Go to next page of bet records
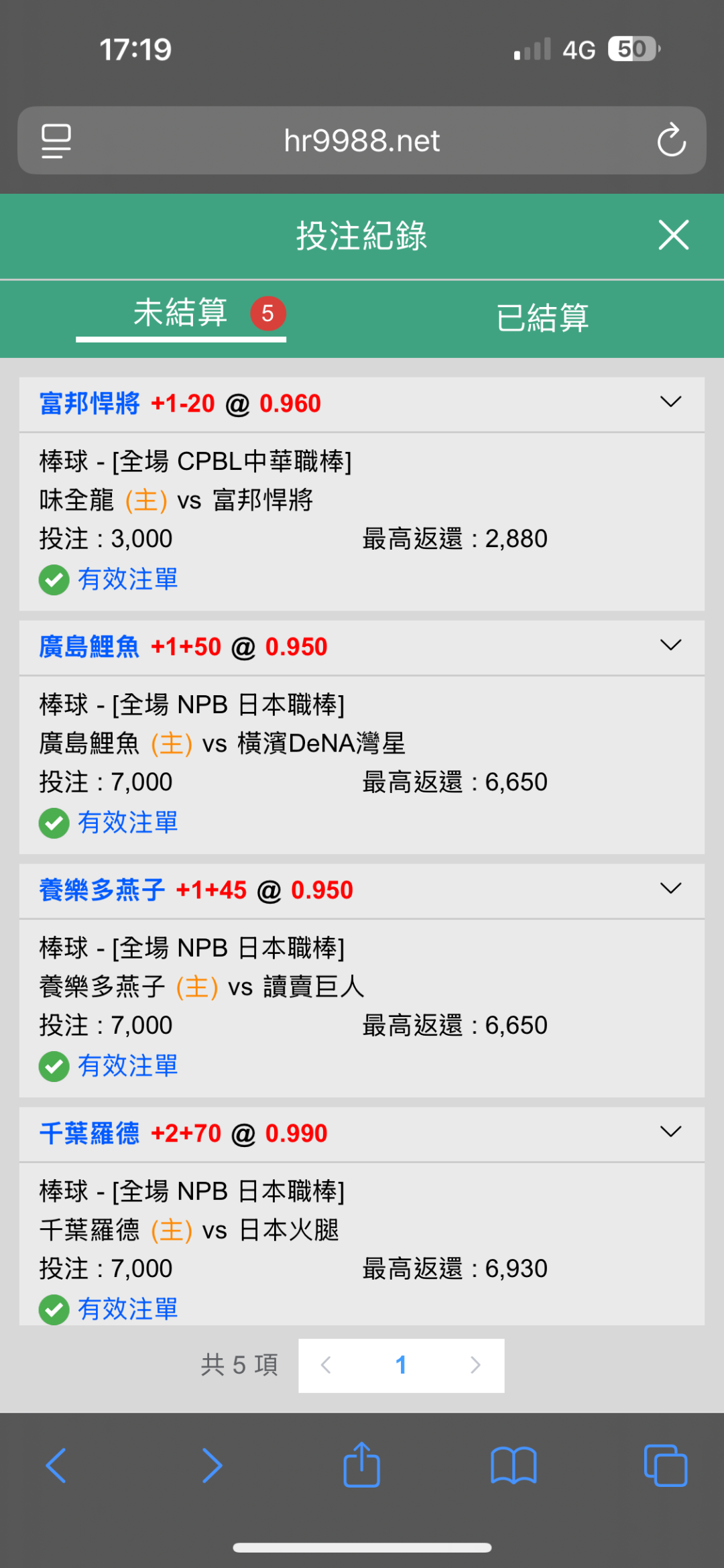The width and height of the screenshot is (724, 1568). (475, 1365)
